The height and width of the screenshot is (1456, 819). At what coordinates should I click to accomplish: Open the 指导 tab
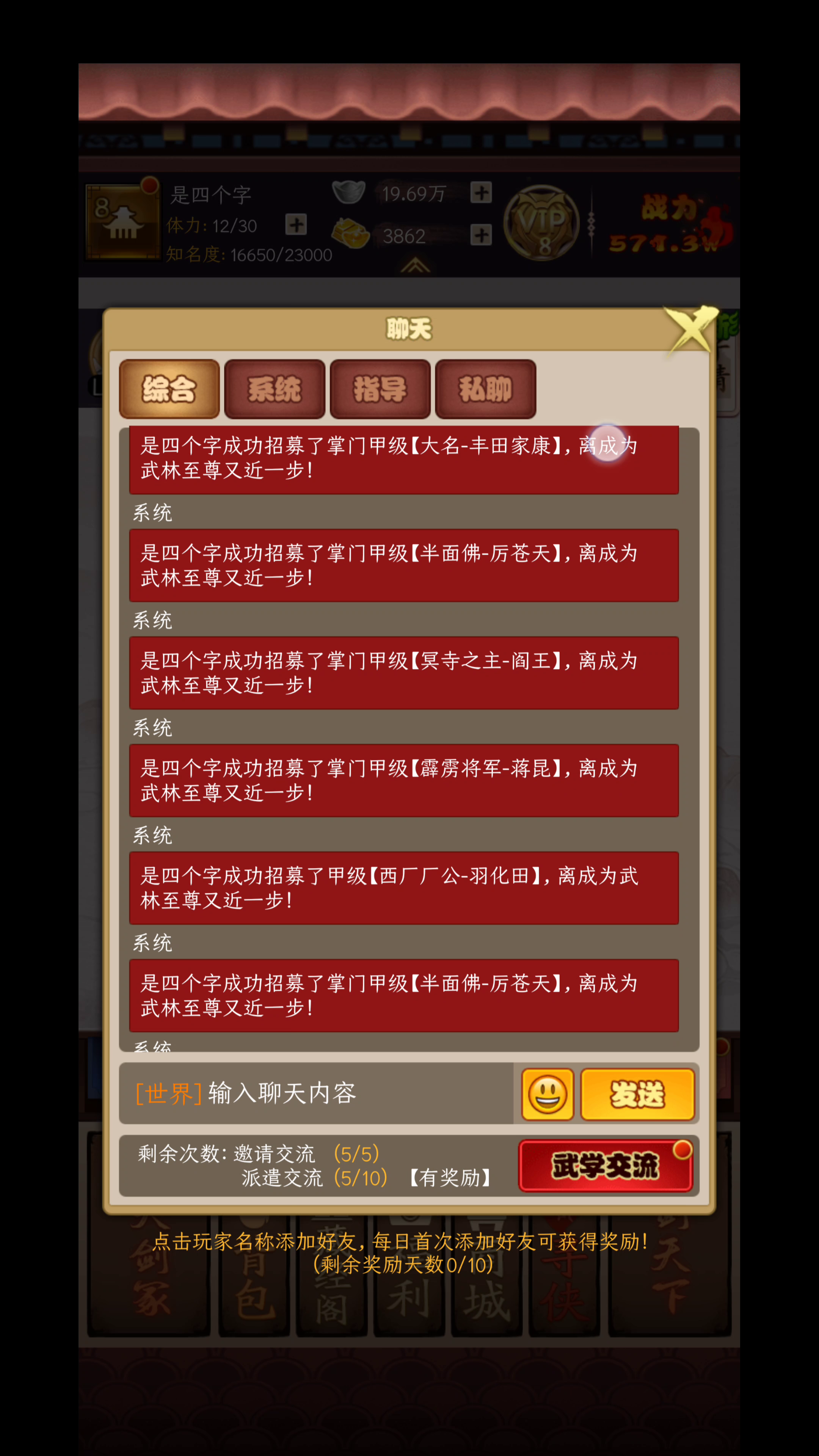click(380, 389)
